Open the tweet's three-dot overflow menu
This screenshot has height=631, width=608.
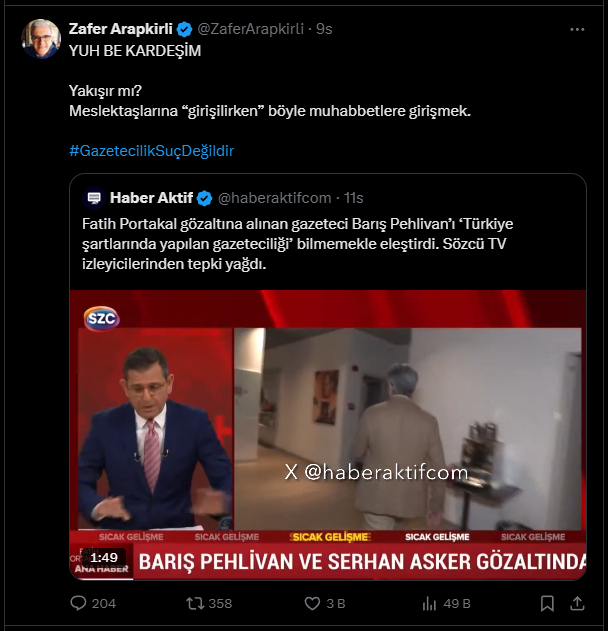click(x=577, y=30)
